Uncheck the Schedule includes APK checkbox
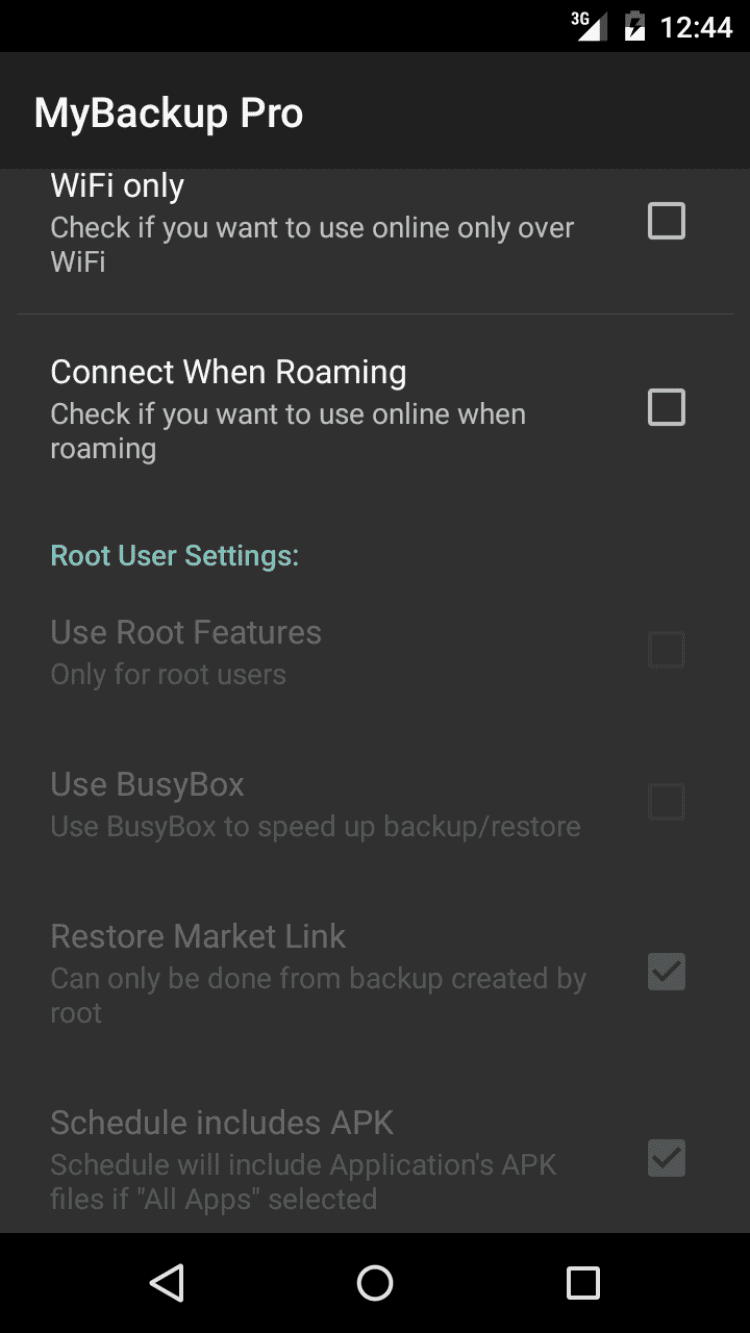Image resolution: width=750 pixels, height=1333 pixels. [666, 1158]
